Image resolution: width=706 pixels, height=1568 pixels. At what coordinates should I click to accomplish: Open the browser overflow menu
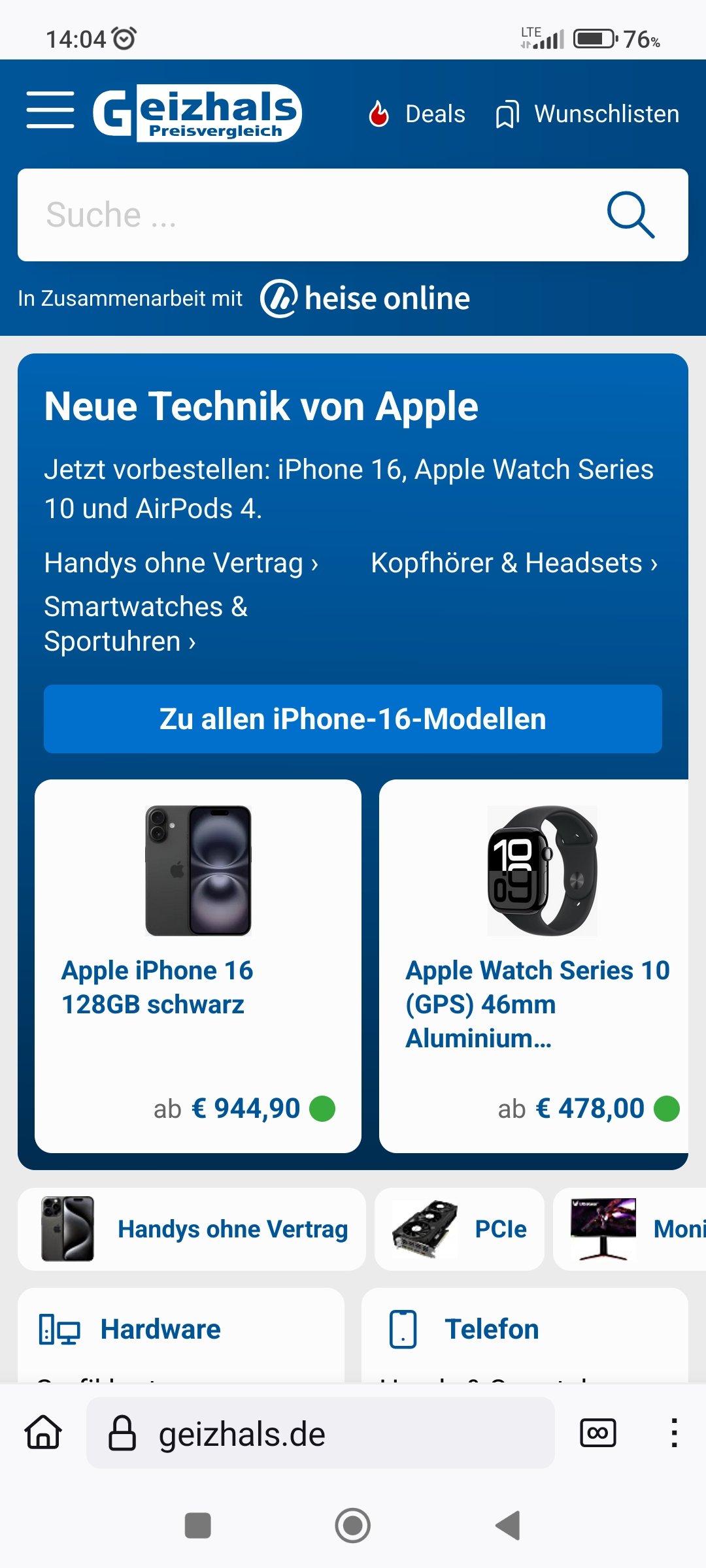[x=674, y=1432]
